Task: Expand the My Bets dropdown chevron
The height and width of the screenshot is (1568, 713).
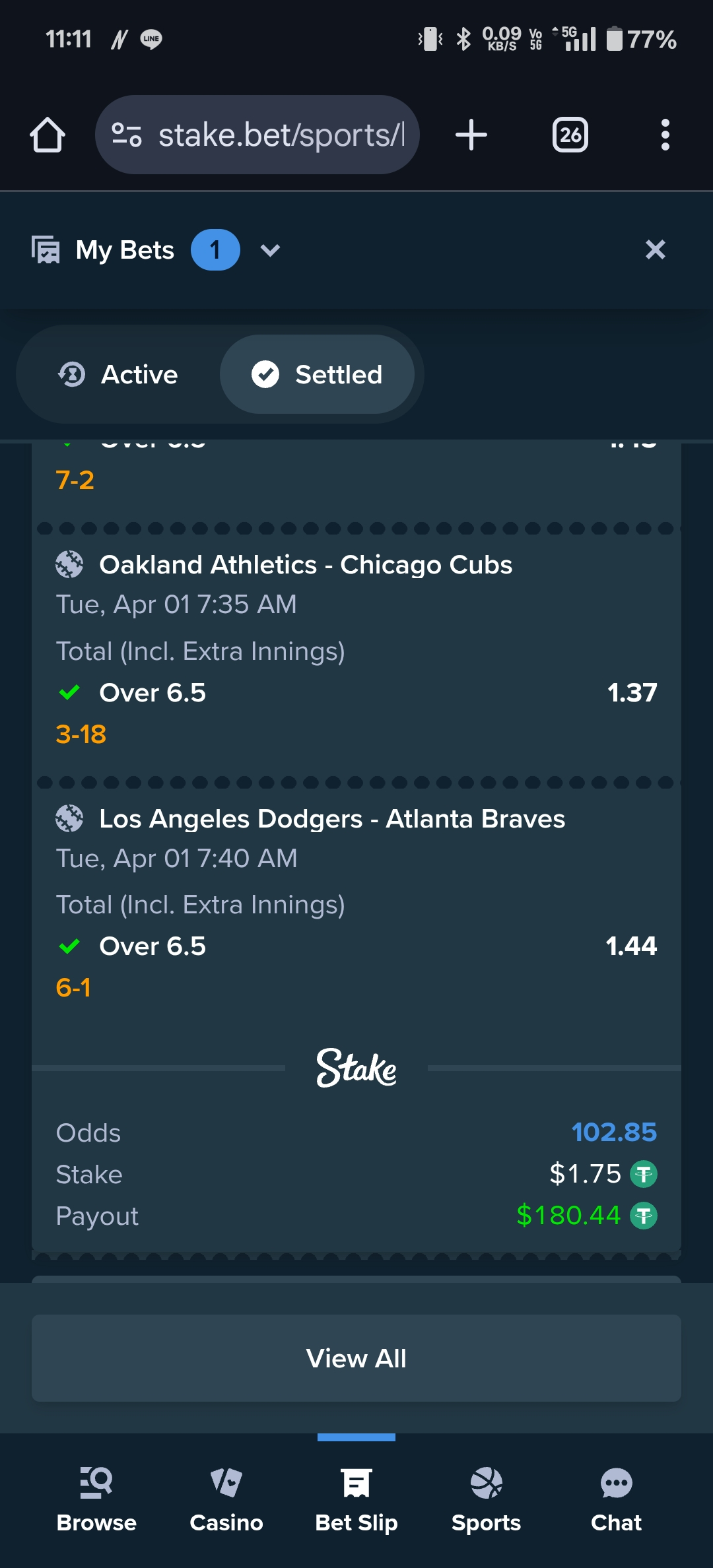Action: [270, 250]
